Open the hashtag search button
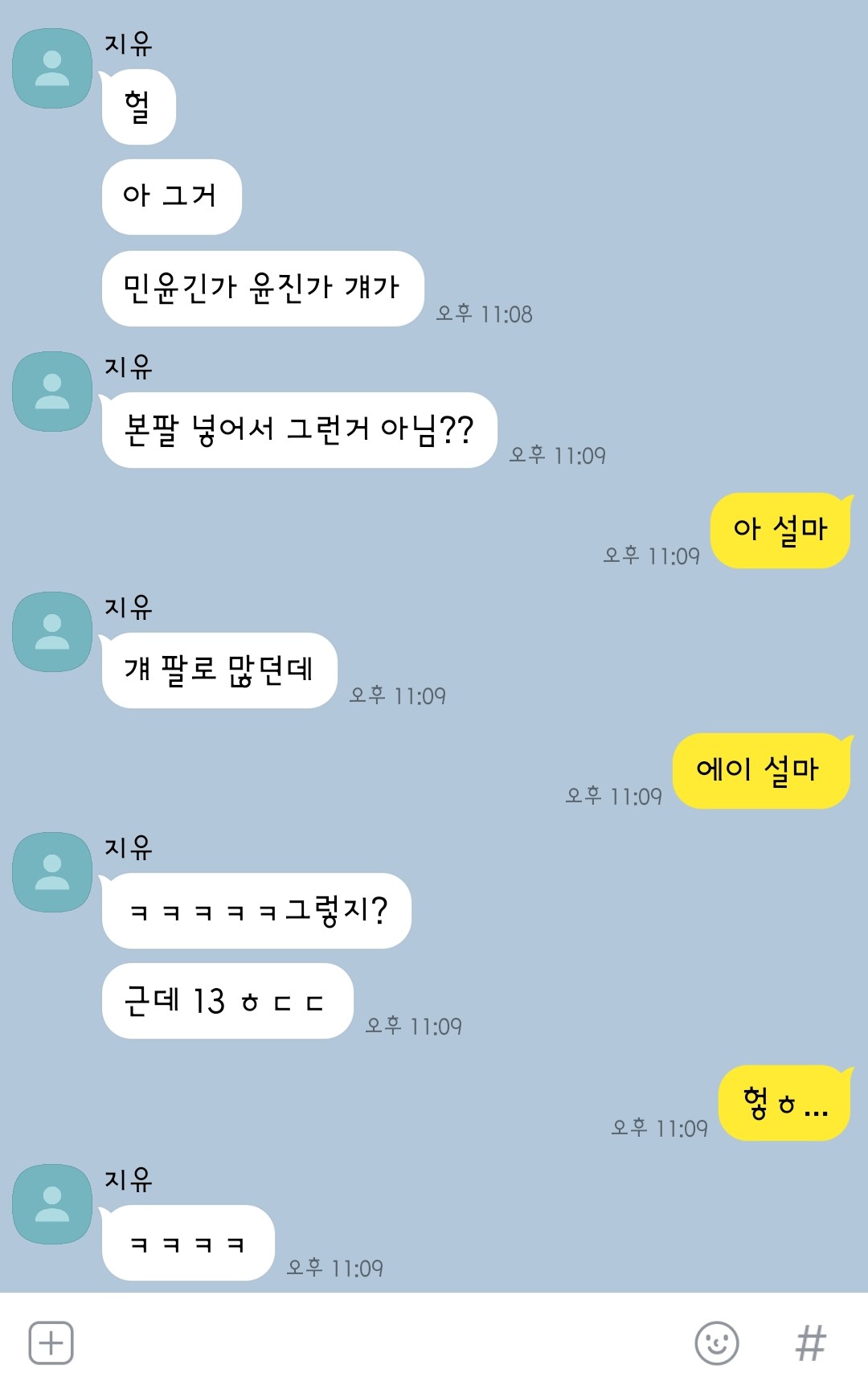The width and height of the screenshot is (868, 1394). 810,1343
